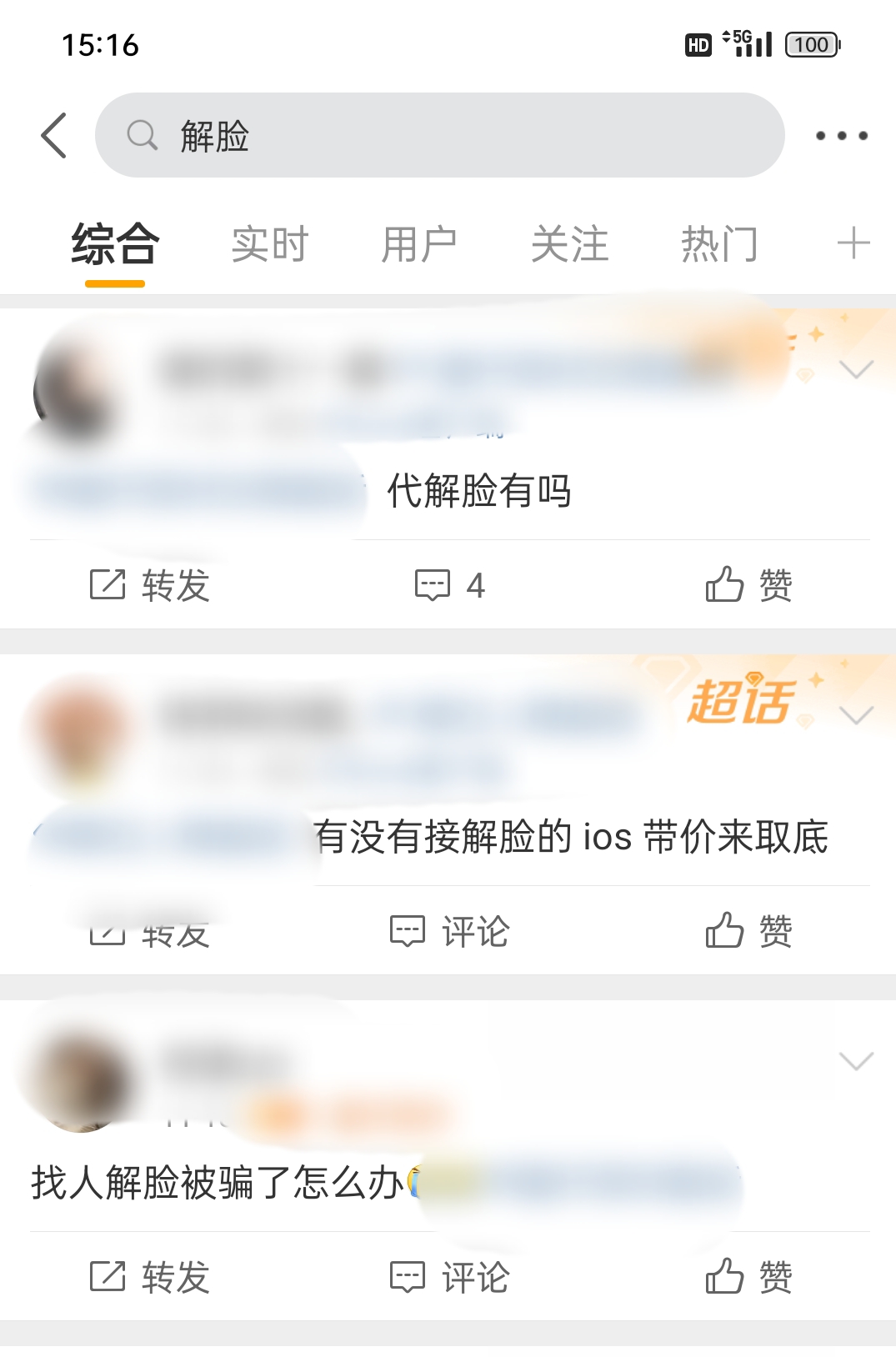Expand options chevron on 代解脸有吗 post

pyautogui.click(x=856, y=369)
